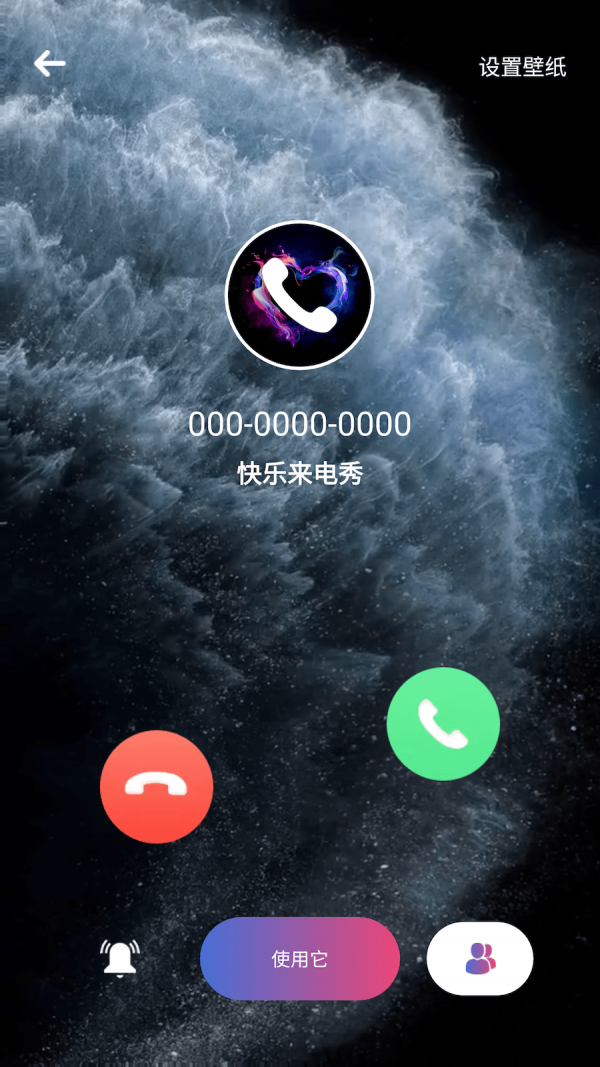Open the ringtone bell icon
The height and width of the screenshot is (1067, 600).
120,958
